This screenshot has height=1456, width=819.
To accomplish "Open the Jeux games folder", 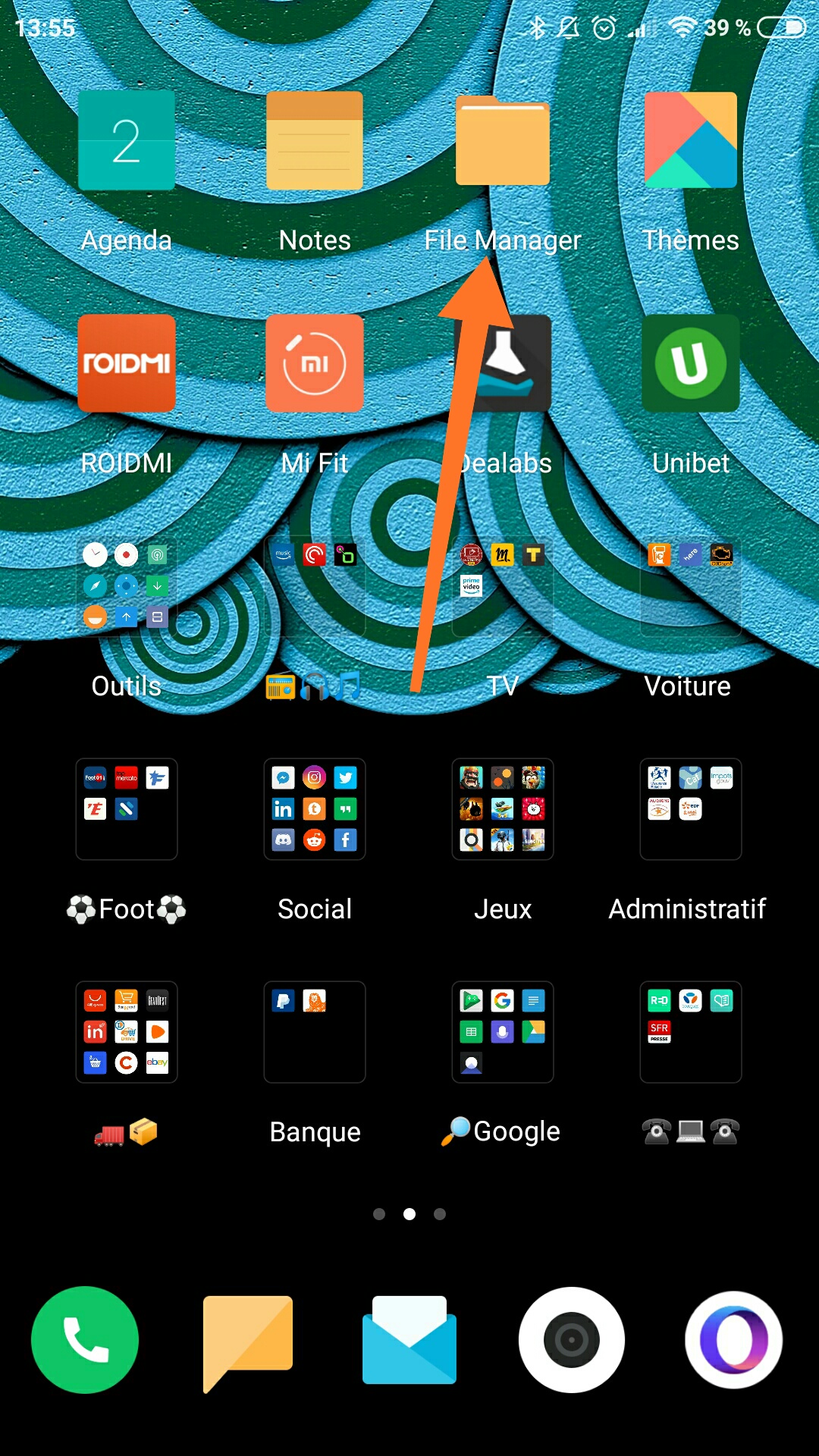I will click(502, 809).
